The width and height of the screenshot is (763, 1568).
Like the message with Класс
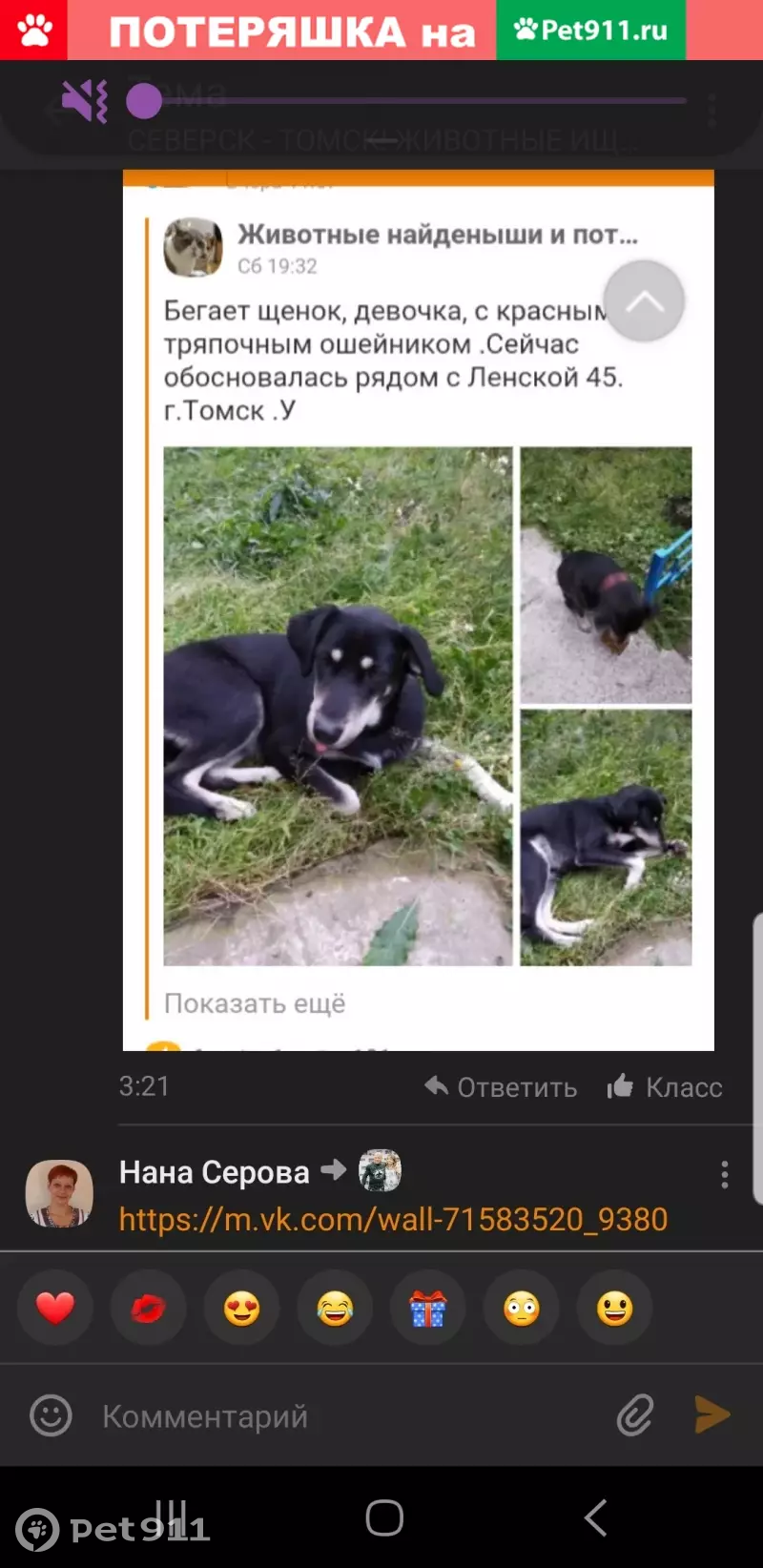[666, 1087]
